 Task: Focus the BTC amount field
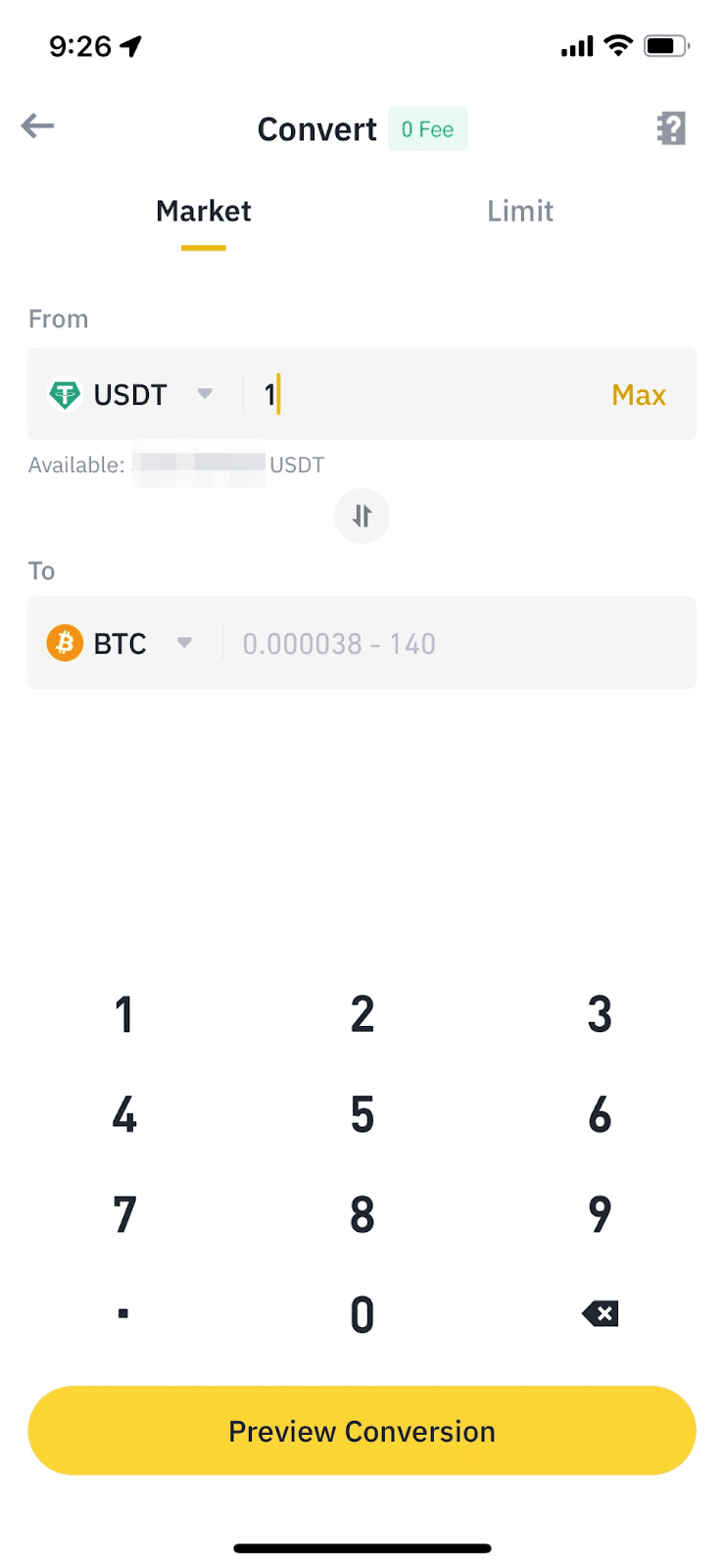(x=451, y=644)
